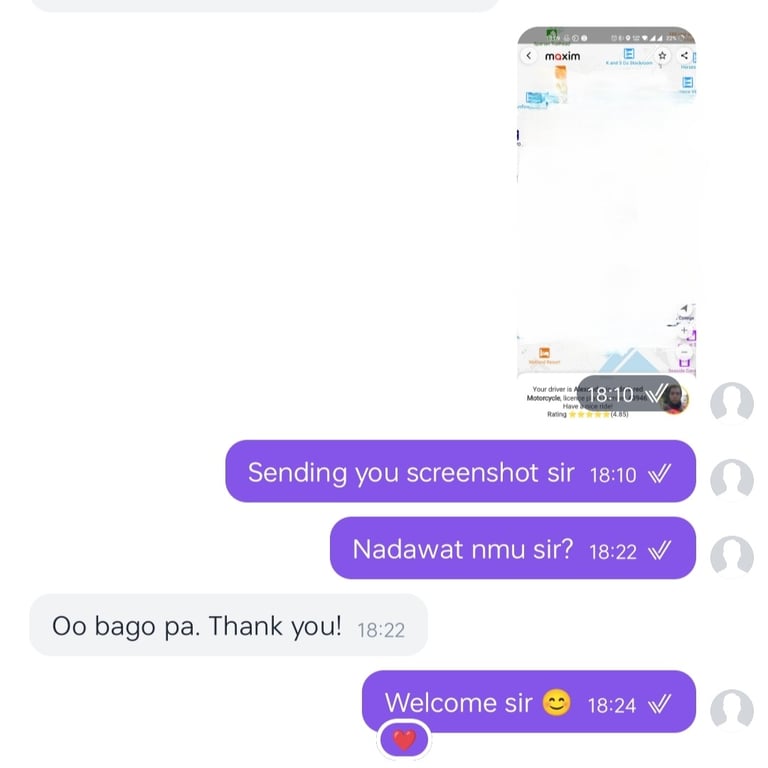Open avatar beside 'Sending you screenshot sir'

tap(731, 480)
